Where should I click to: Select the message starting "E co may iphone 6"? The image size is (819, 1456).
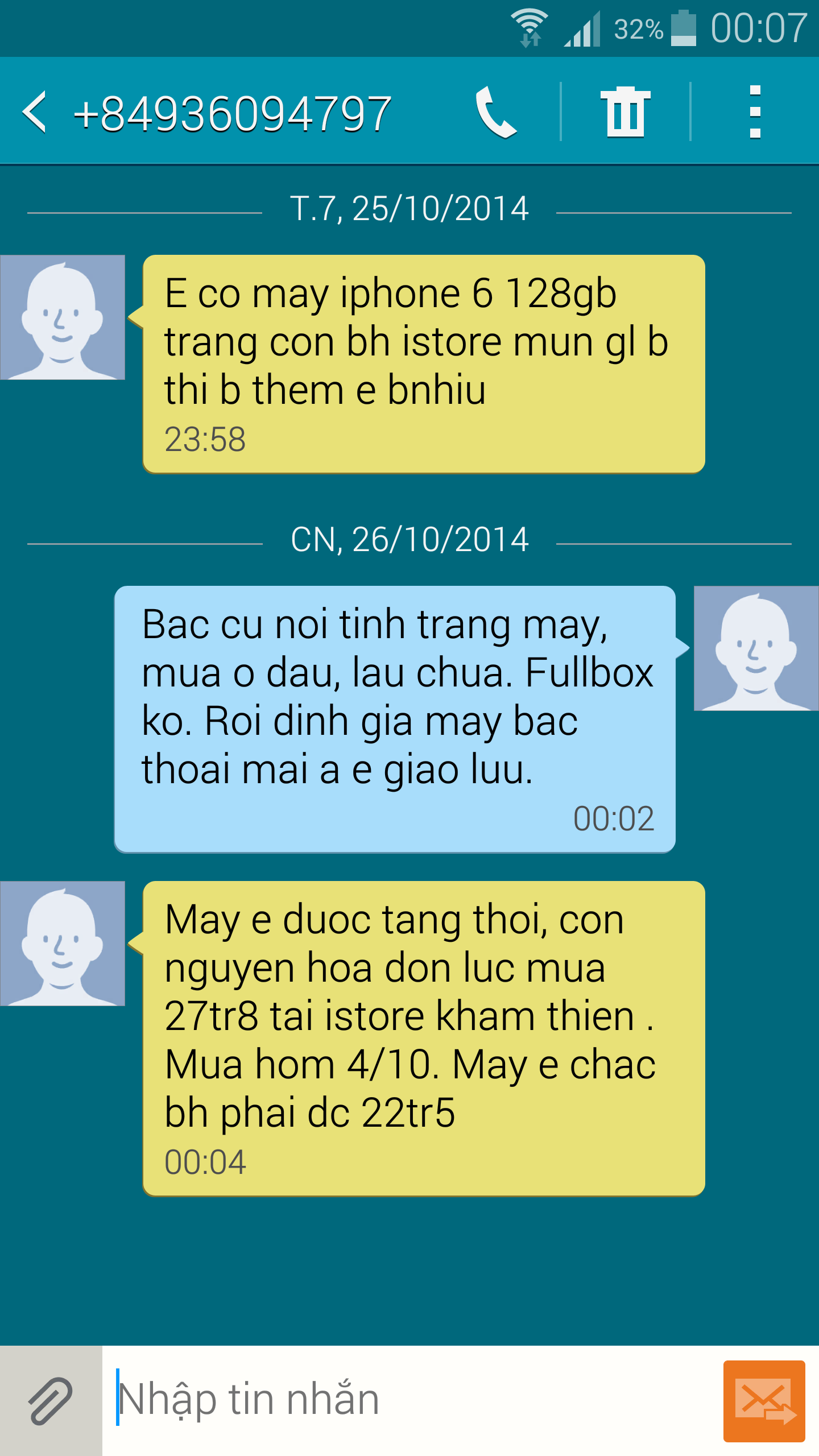click(x=424, y=364)
